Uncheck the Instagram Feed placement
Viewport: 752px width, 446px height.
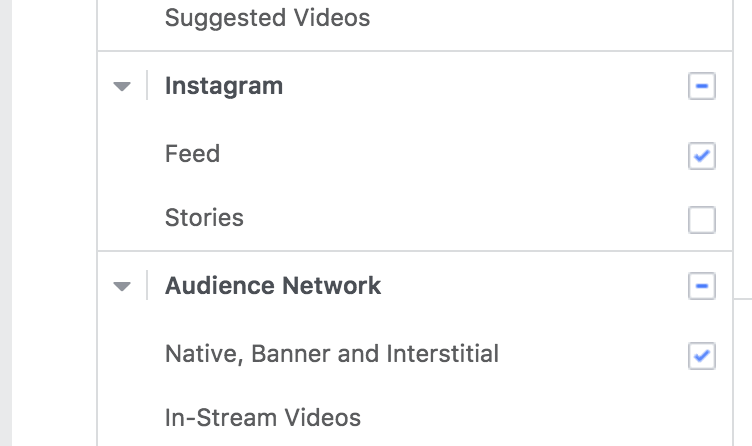[x=702, y=155]
